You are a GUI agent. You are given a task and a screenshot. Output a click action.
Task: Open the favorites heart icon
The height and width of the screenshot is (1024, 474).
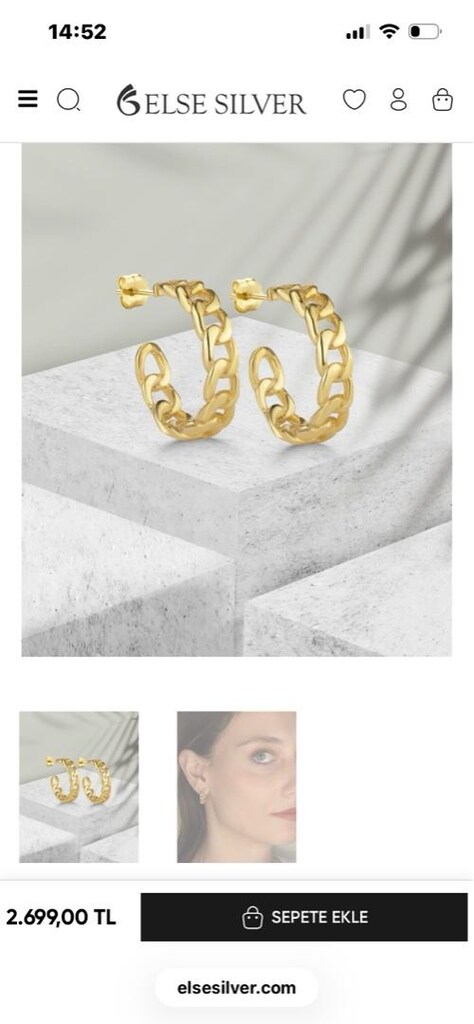pos(355,100)
